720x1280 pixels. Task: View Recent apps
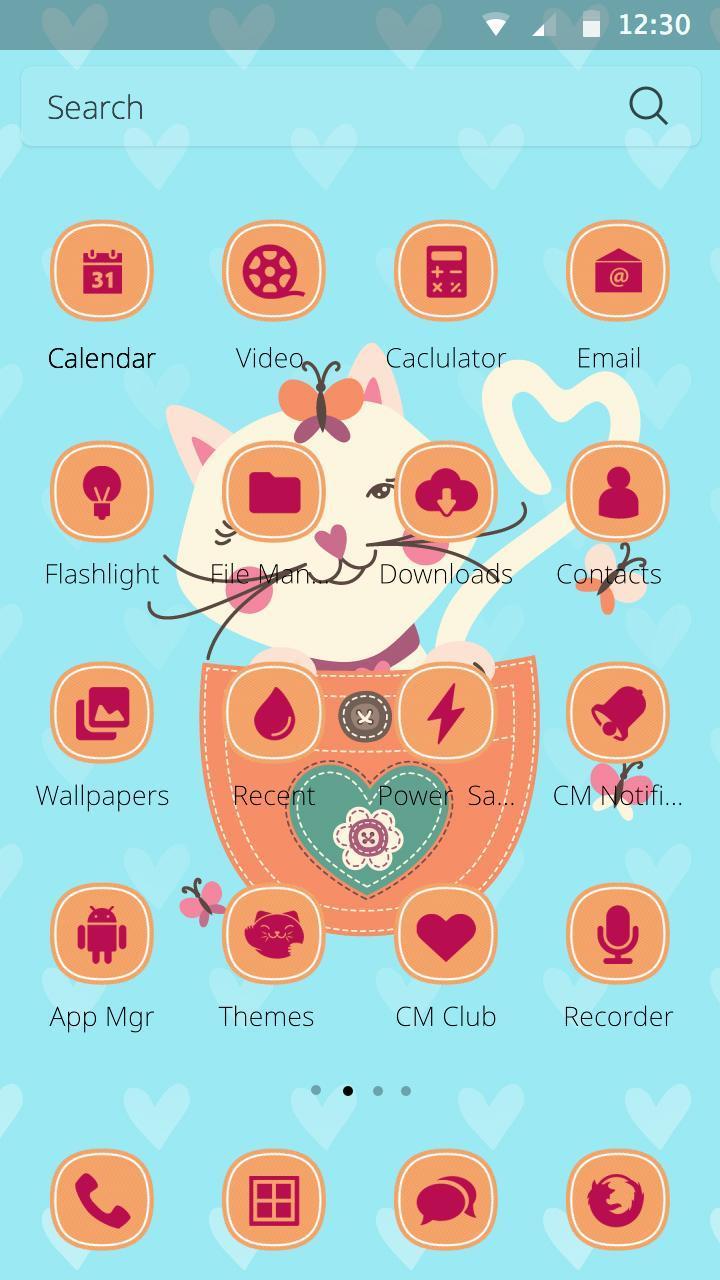pos(273,713)
